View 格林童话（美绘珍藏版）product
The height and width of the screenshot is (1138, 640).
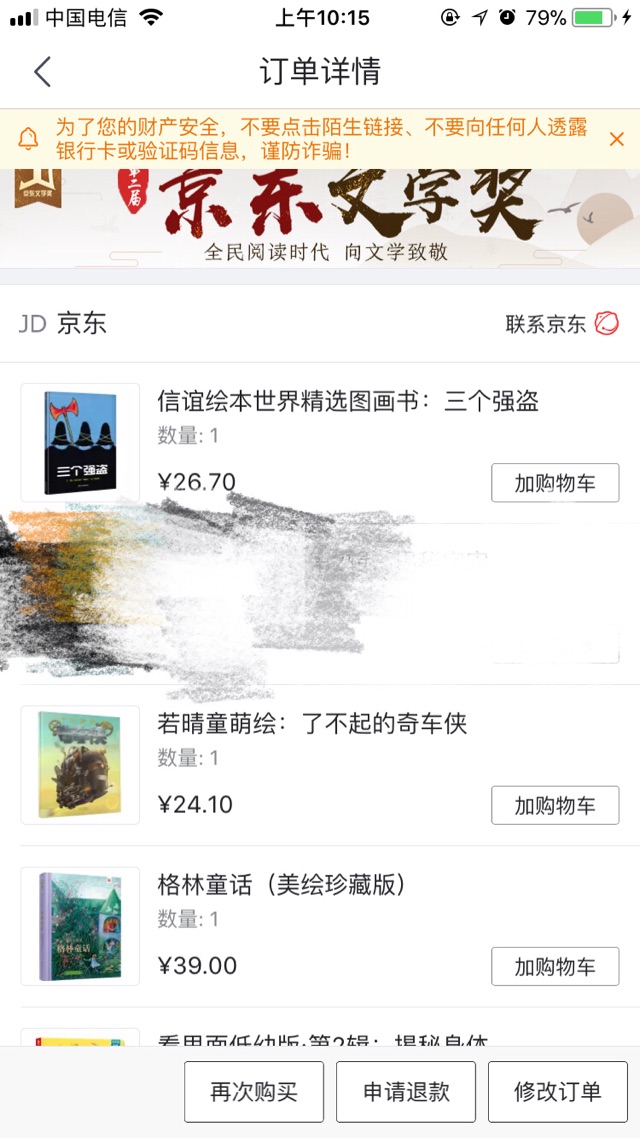click(280, 885)
